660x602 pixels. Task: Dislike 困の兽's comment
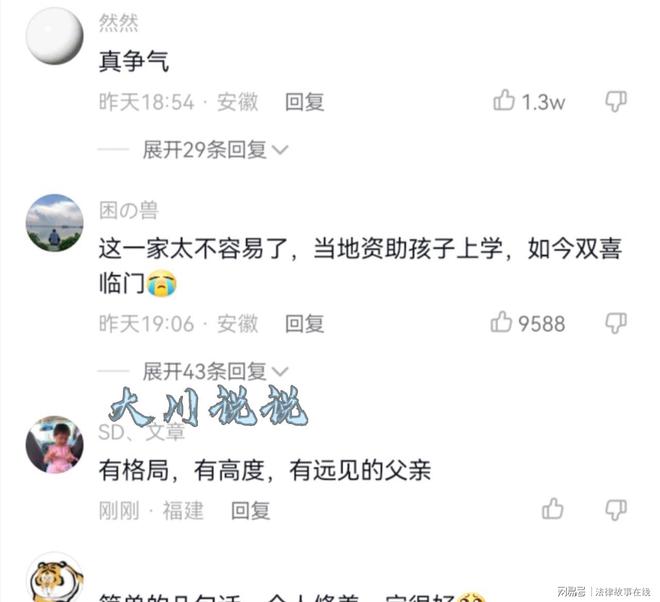point(617,323)
